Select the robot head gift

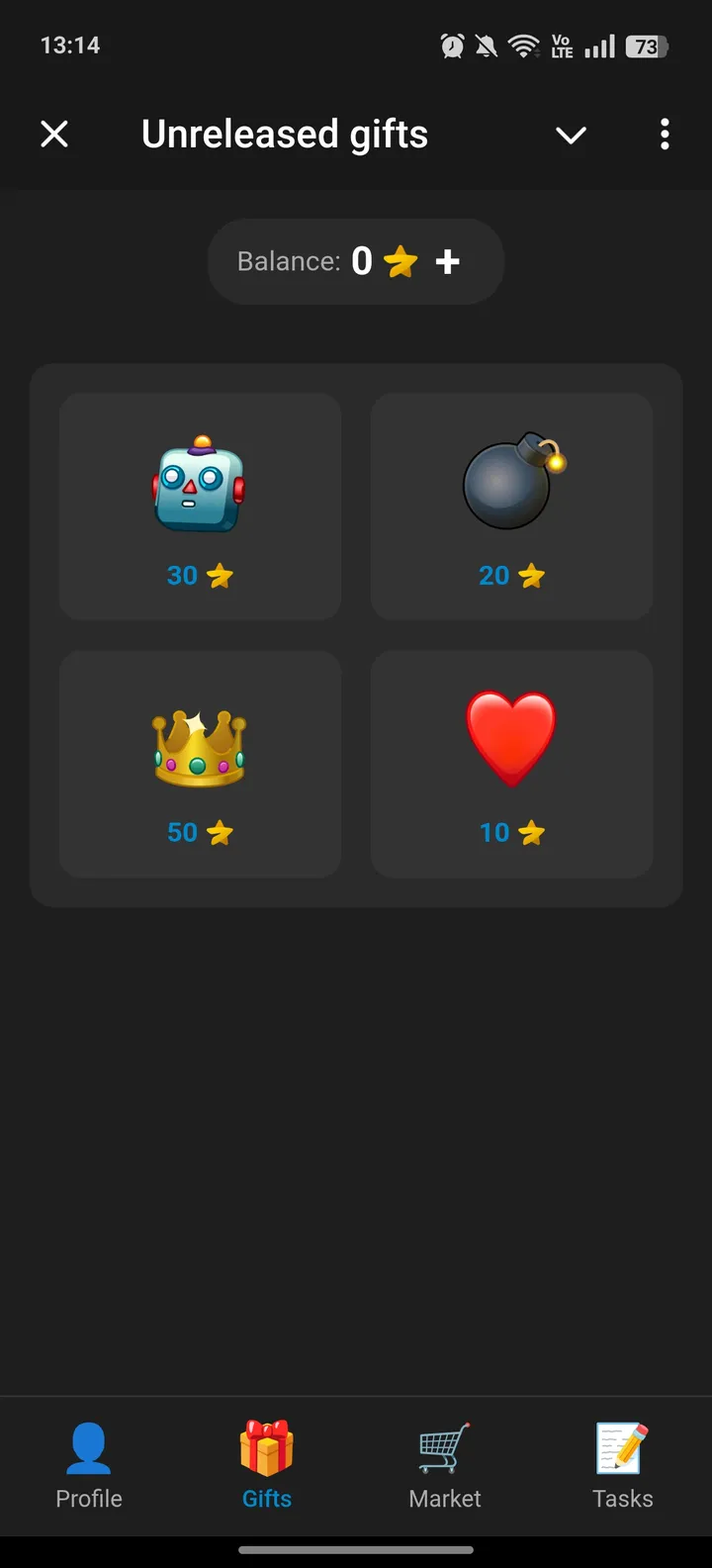[x=200, y=485]
